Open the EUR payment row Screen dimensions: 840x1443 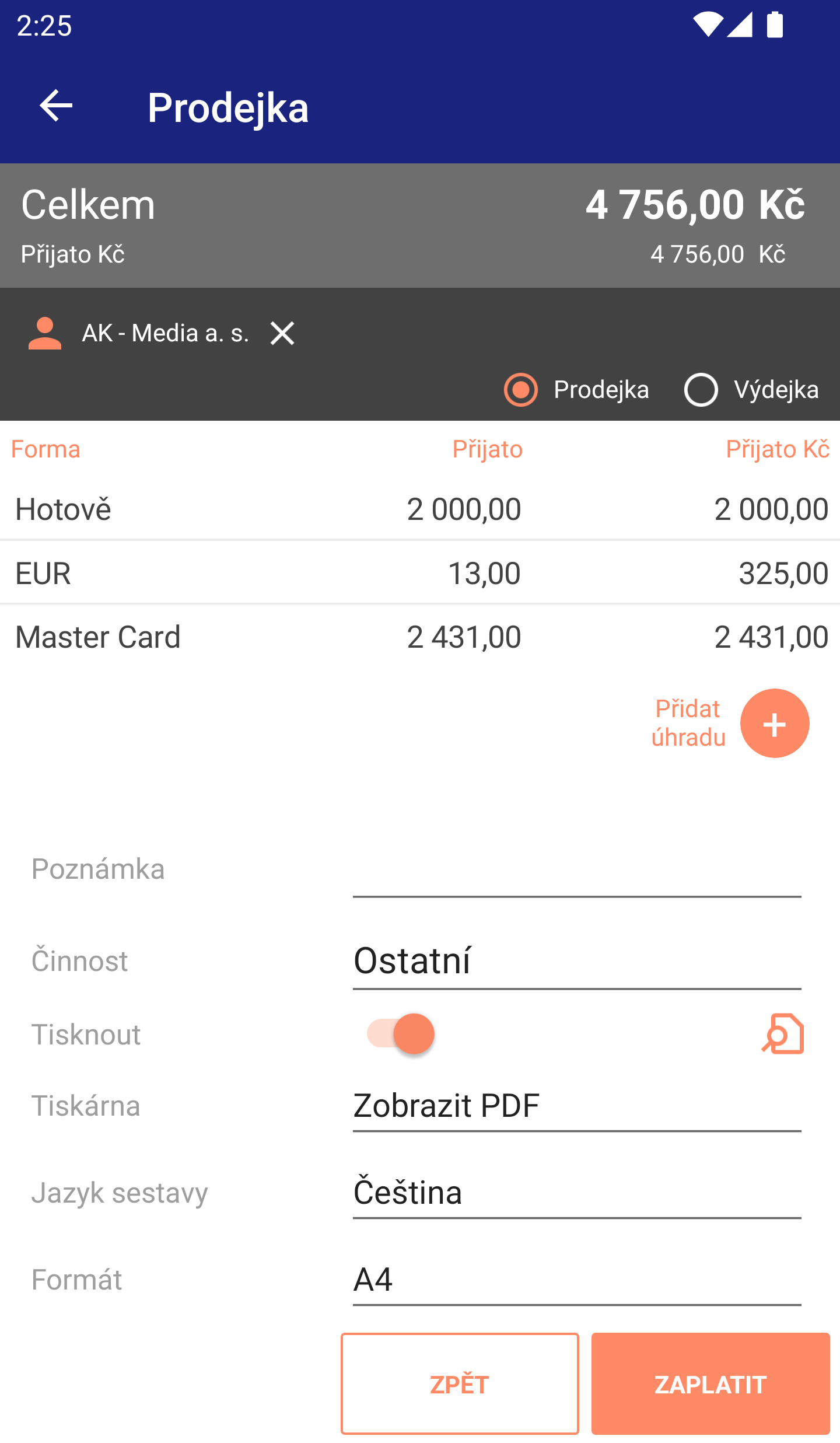click(x=420, y=572)
